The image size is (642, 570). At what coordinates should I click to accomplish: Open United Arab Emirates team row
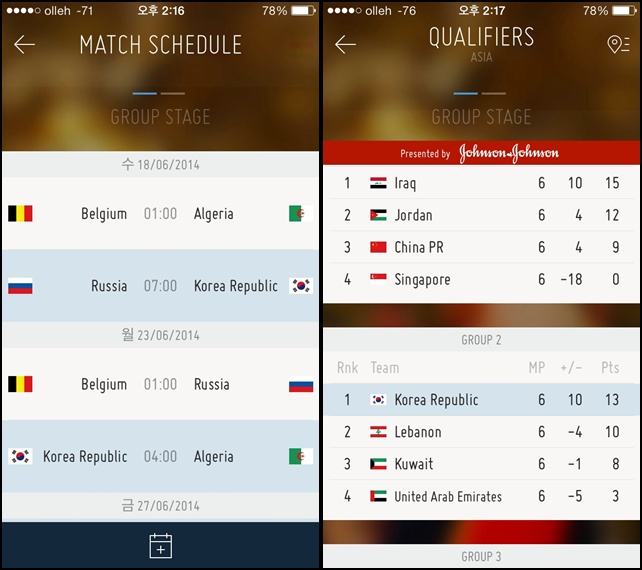pyautogui.click(x=481, y=496)
